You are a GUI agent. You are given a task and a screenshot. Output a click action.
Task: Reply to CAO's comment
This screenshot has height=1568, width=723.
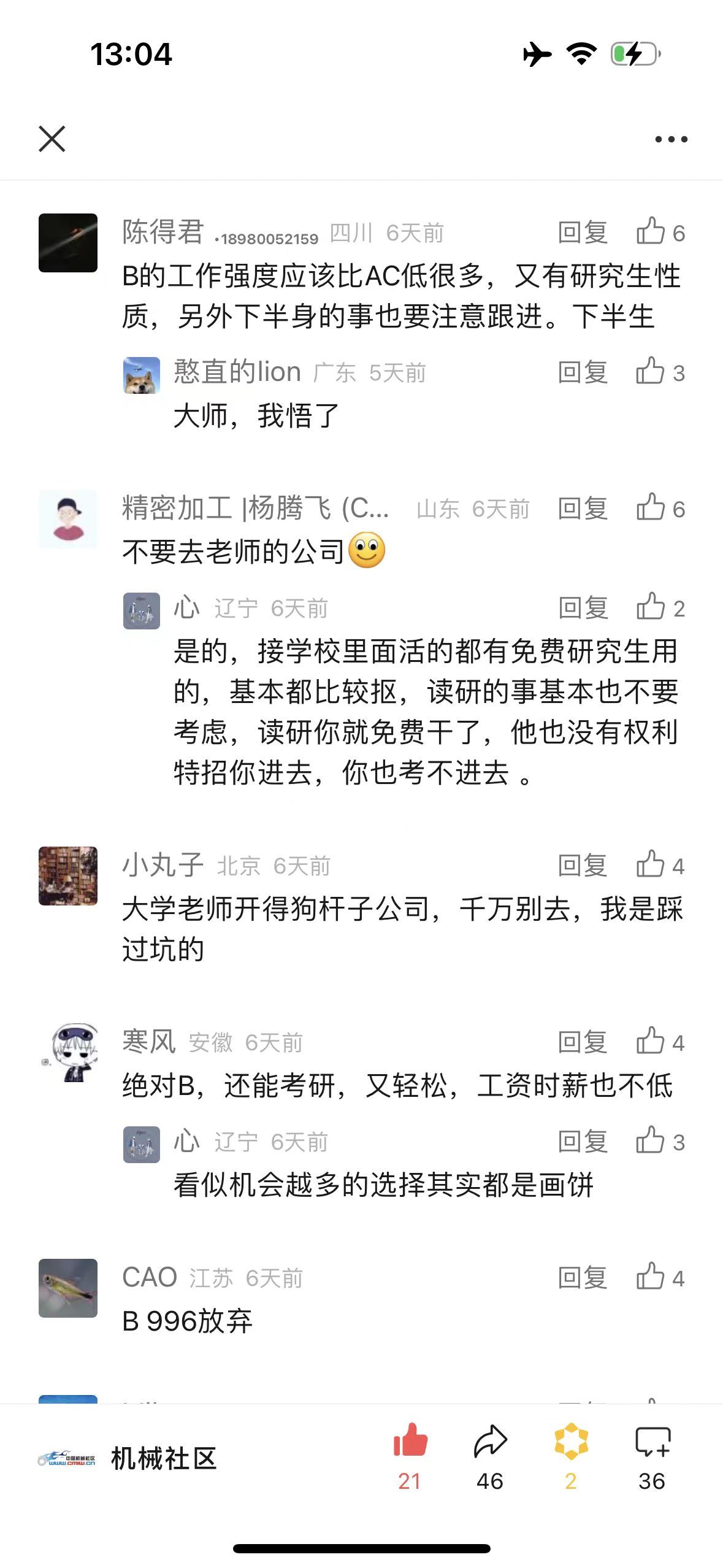583,1278
